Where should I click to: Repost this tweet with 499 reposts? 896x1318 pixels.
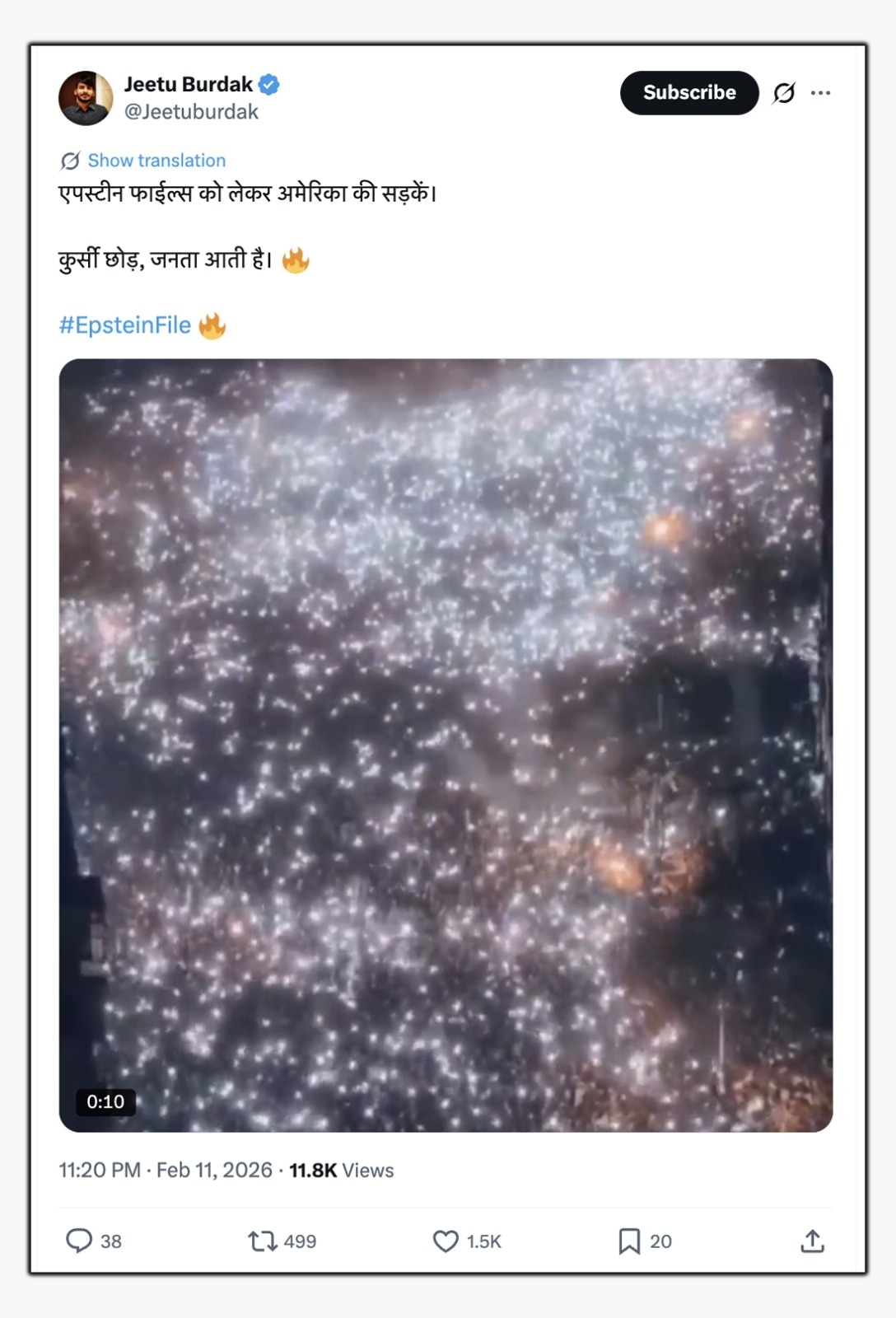tap(263, 1241)
